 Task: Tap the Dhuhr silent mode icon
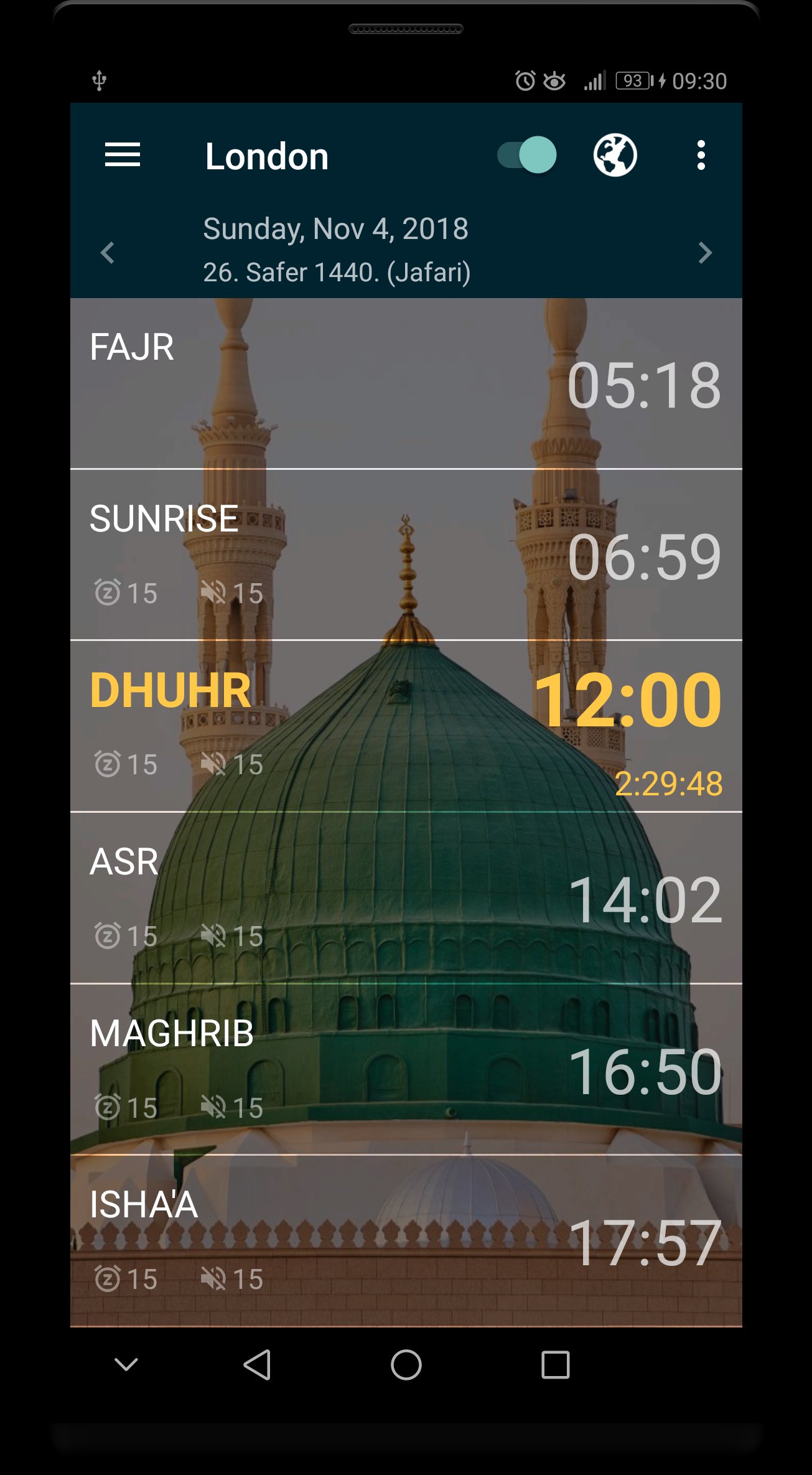[x=213, y=764]
